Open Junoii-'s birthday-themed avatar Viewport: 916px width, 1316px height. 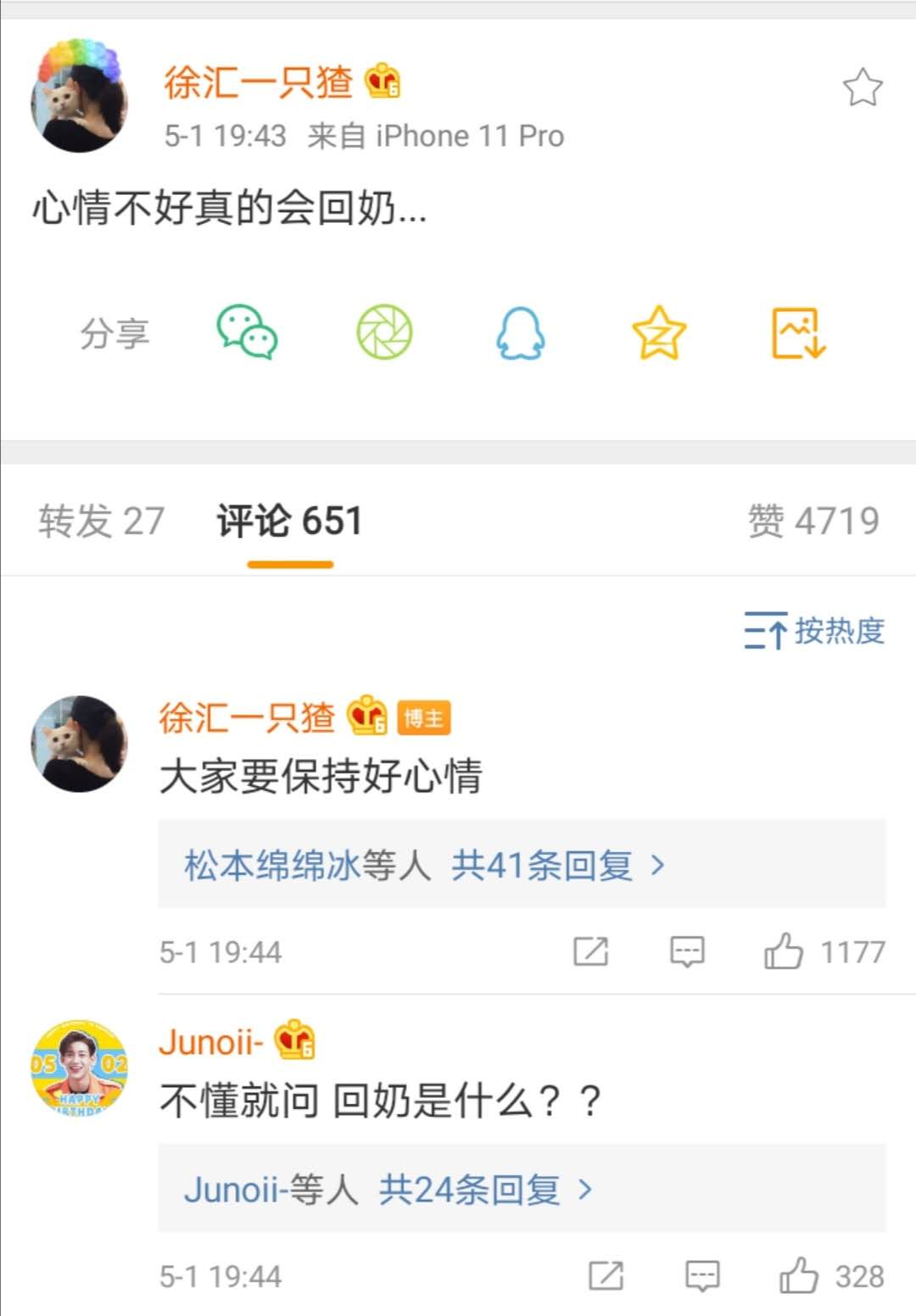pyautogui.click(x=81, y=1070)
